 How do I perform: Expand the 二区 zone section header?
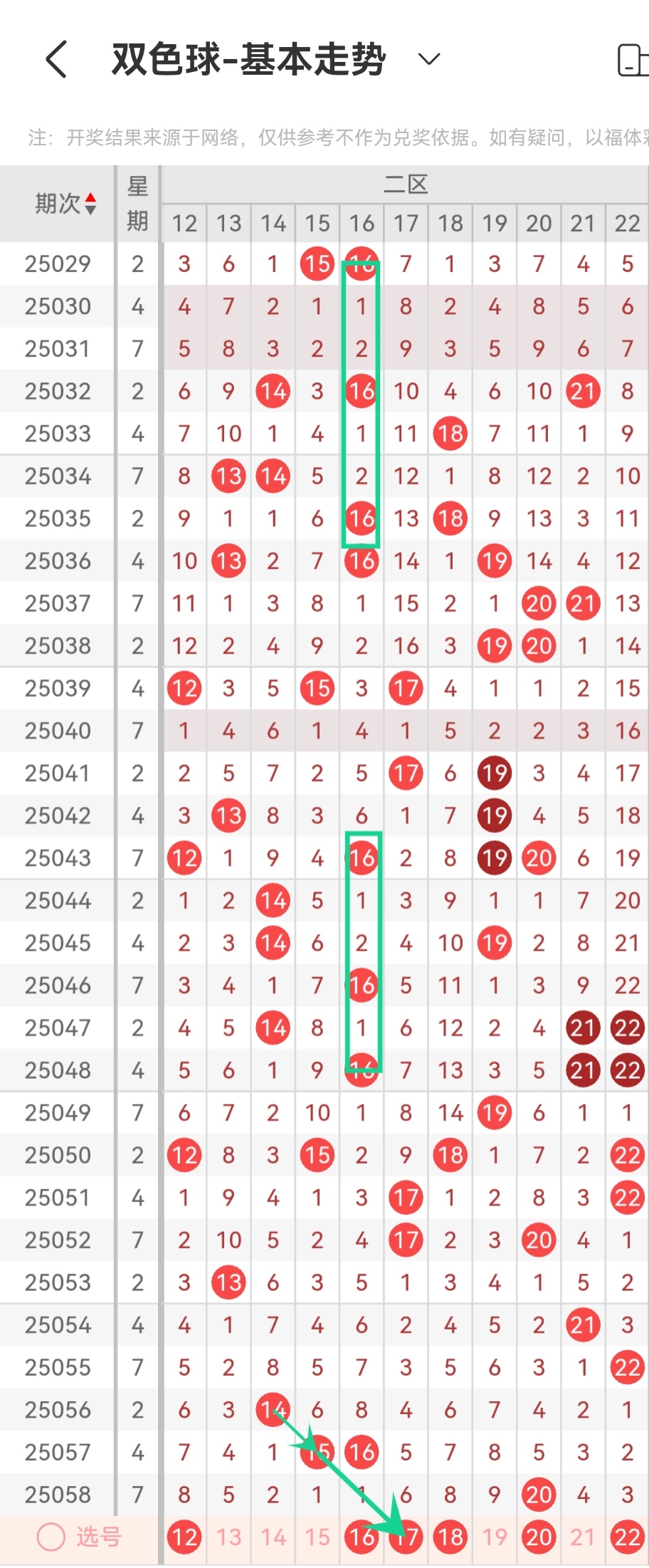[406, 183]
